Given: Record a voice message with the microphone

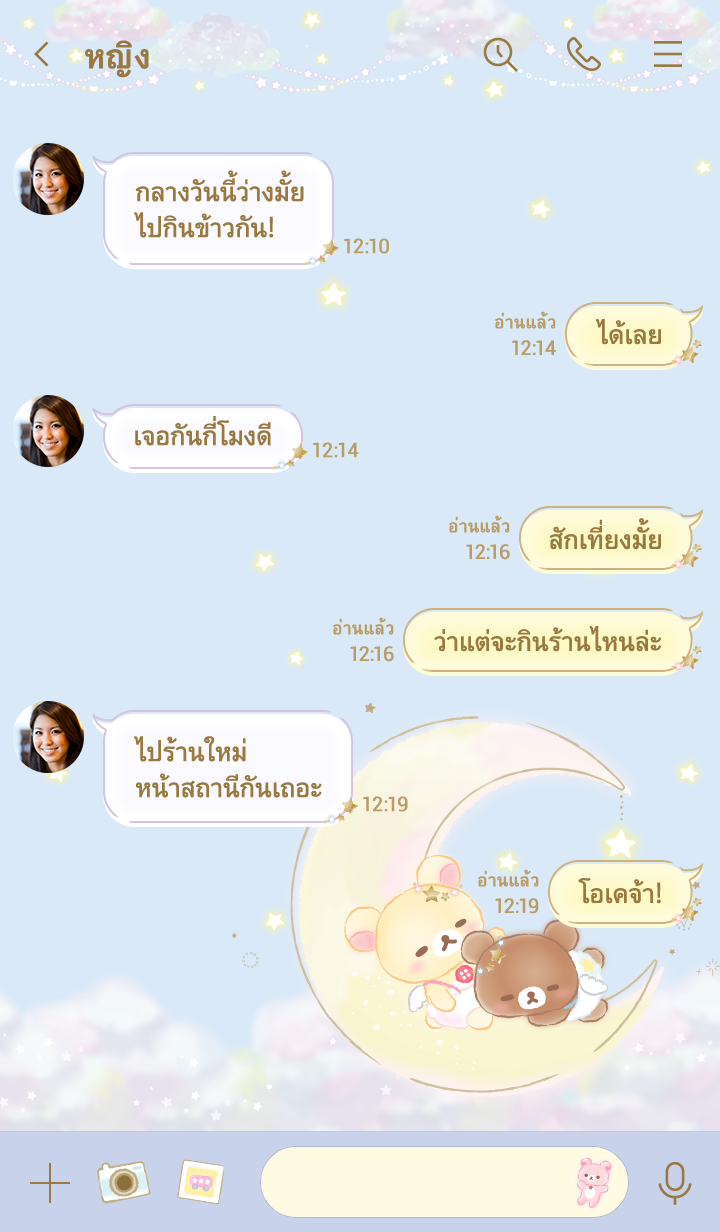Looking at the screenshot, I should click(675, 1183).
